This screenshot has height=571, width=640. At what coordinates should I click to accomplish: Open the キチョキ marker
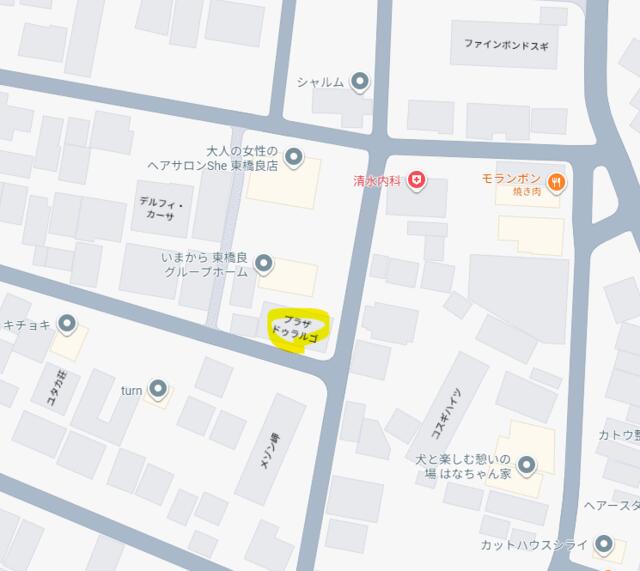67,323
